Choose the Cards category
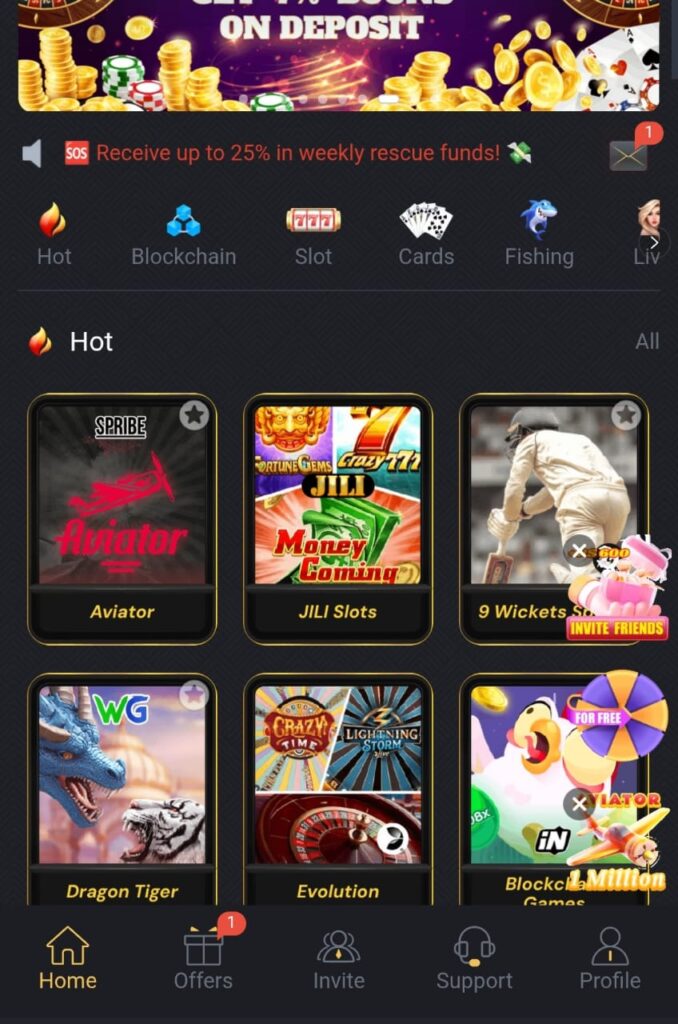This screenshot has width=678, height=1024. 426,236
